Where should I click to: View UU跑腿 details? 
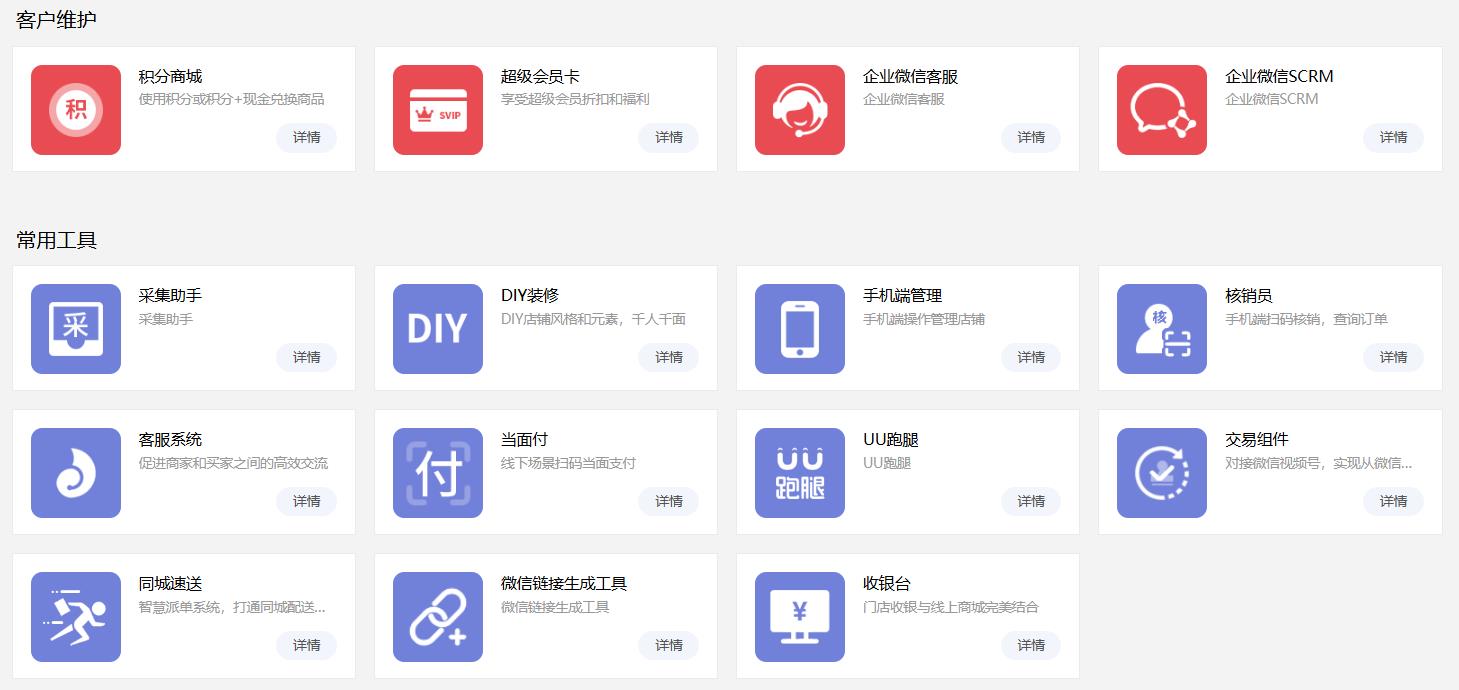tap(1030, 501)
